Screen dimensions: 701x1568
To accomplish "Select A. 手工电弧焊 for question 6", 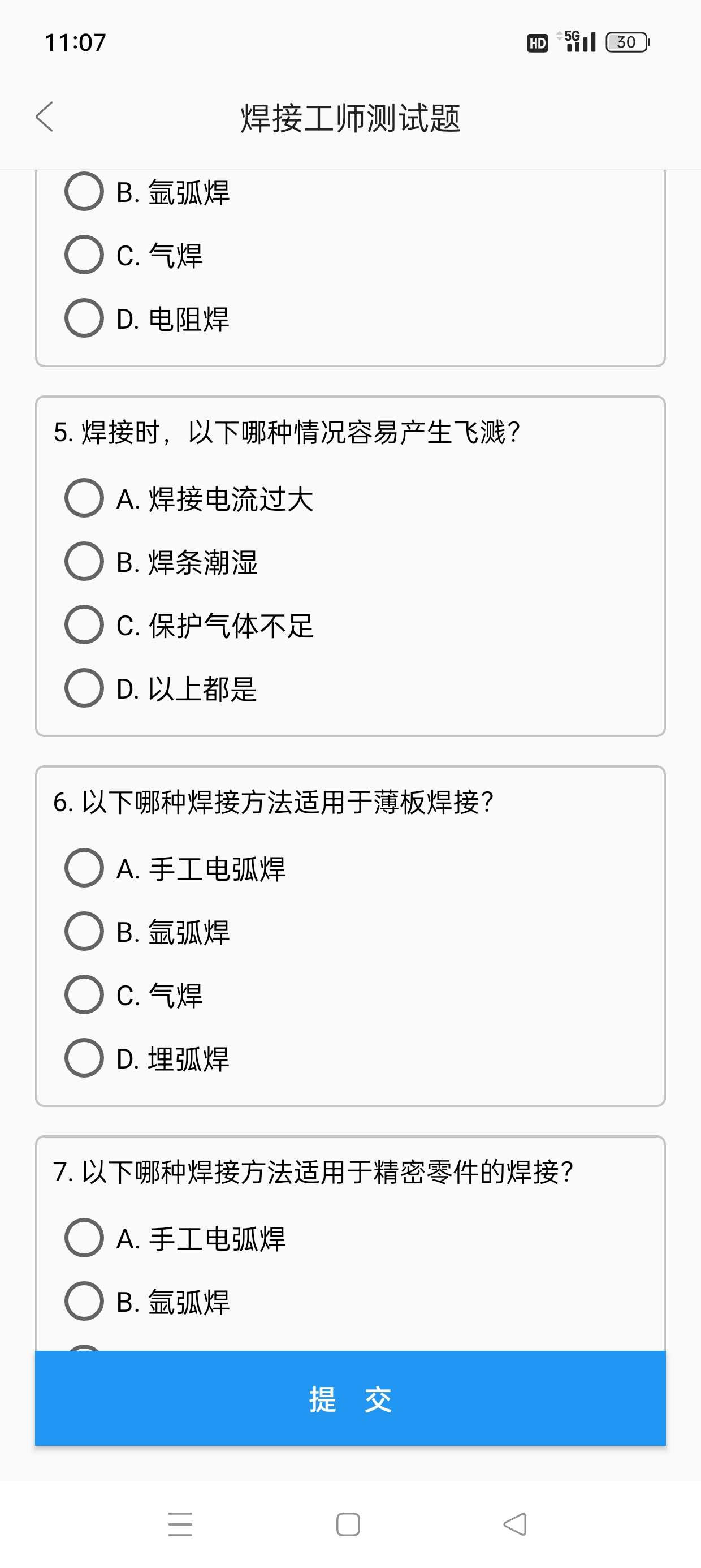I will 84,868.
